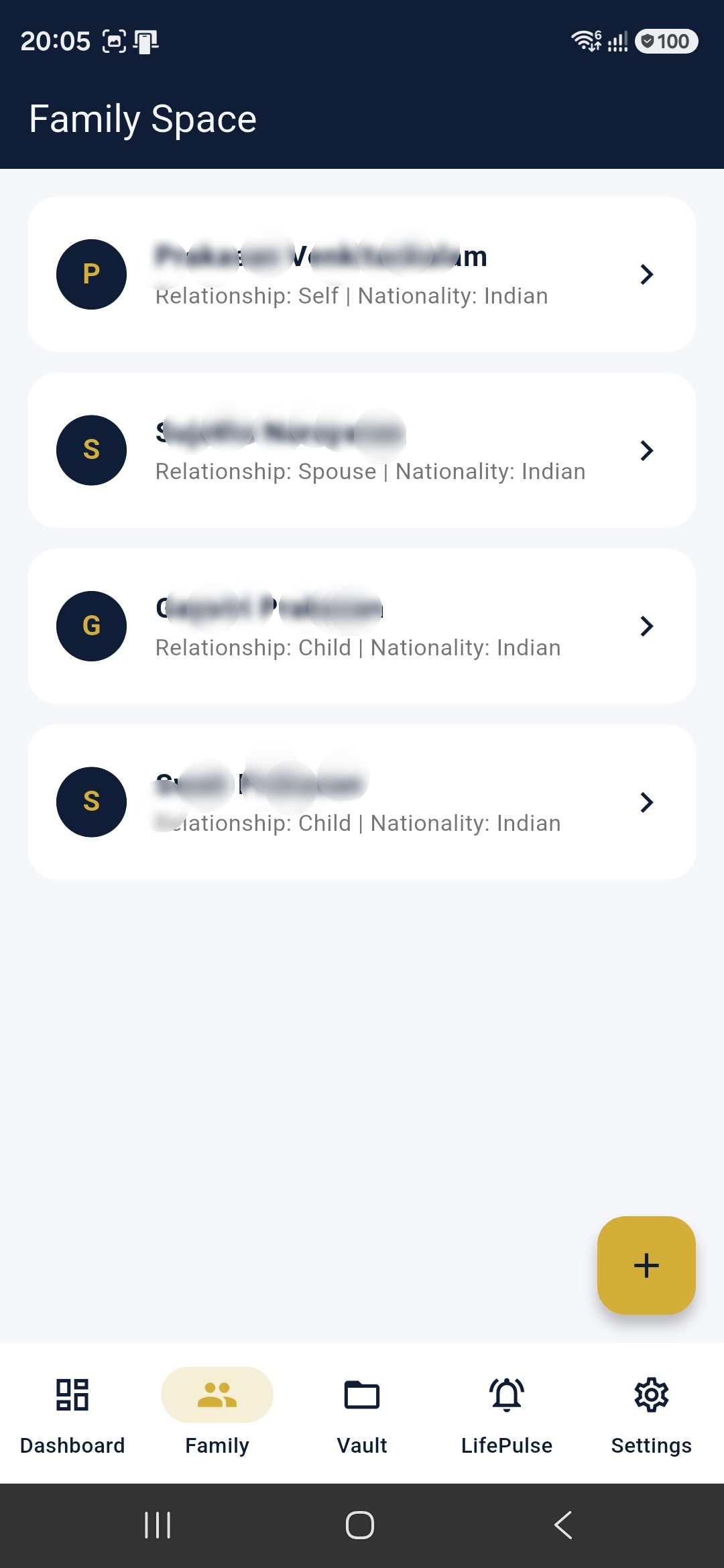Select the Family tab
724x1568 pixels.
point(217,1413)
